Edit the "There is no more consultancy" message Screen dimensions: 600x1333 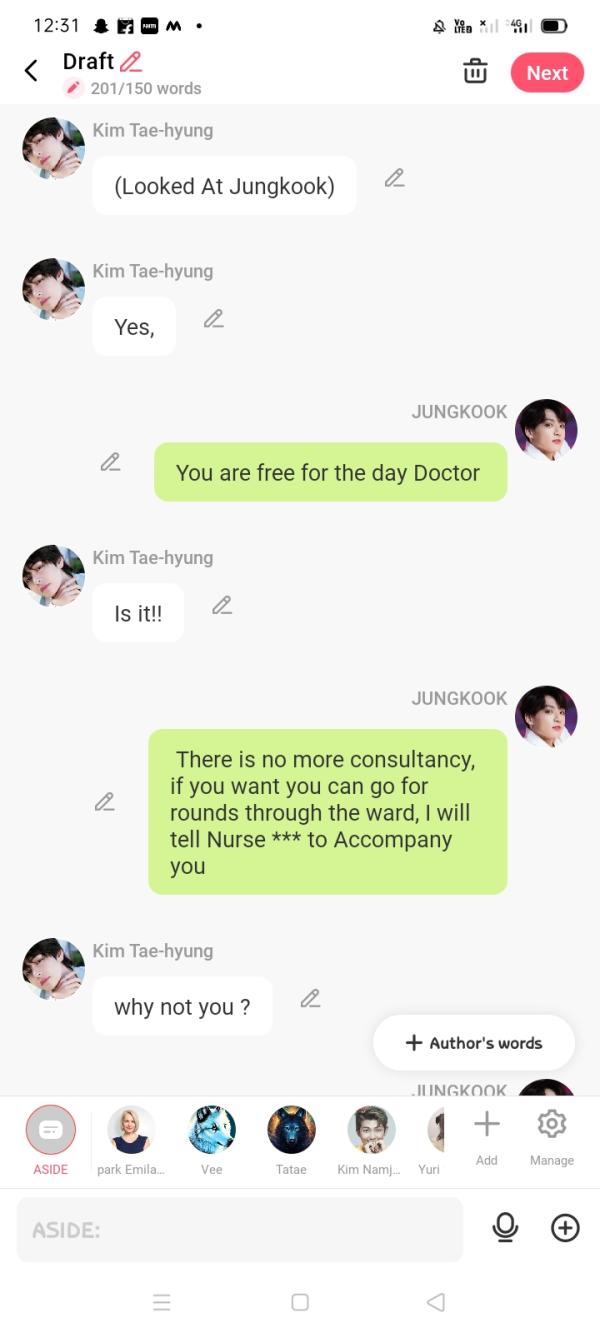tap(104, 802)
